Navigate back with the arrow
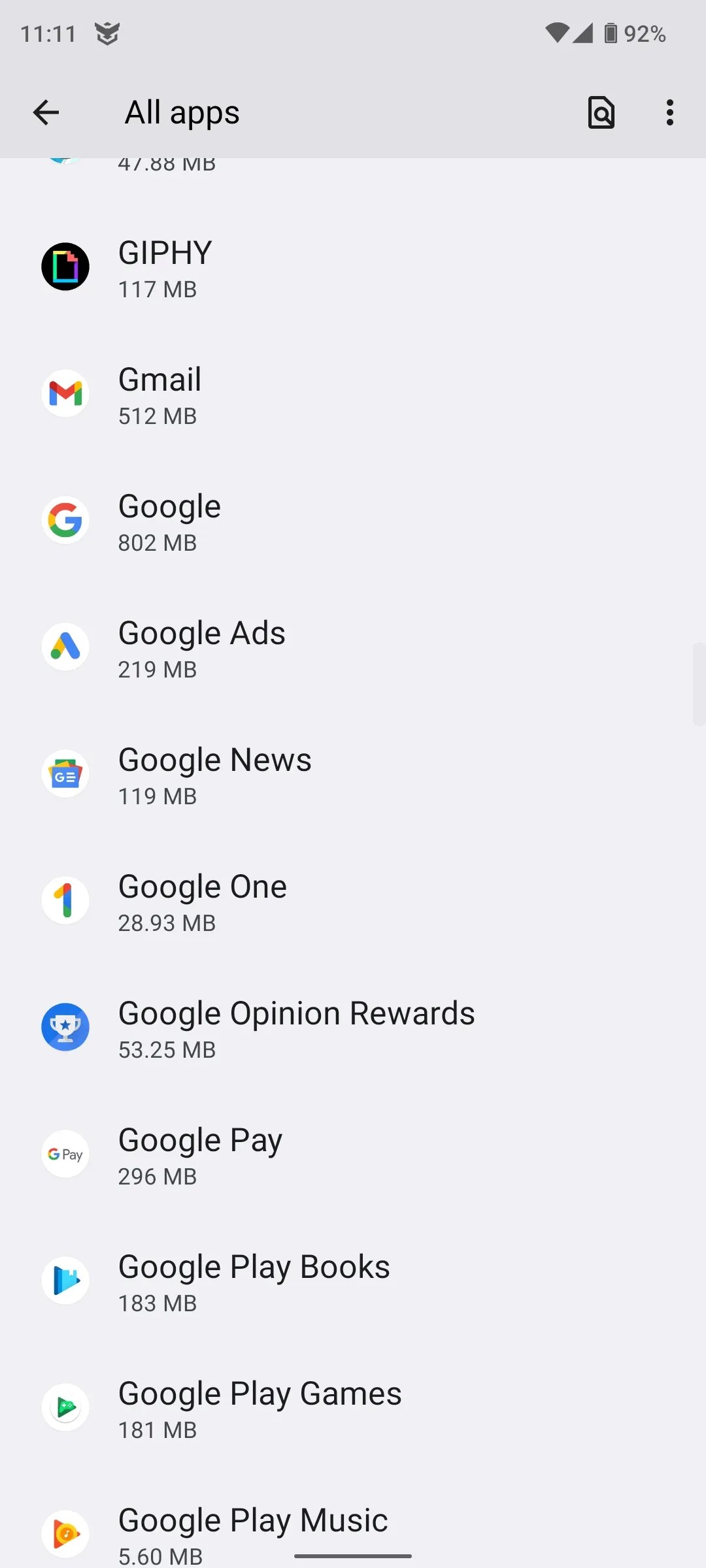 tap(44, 112)
